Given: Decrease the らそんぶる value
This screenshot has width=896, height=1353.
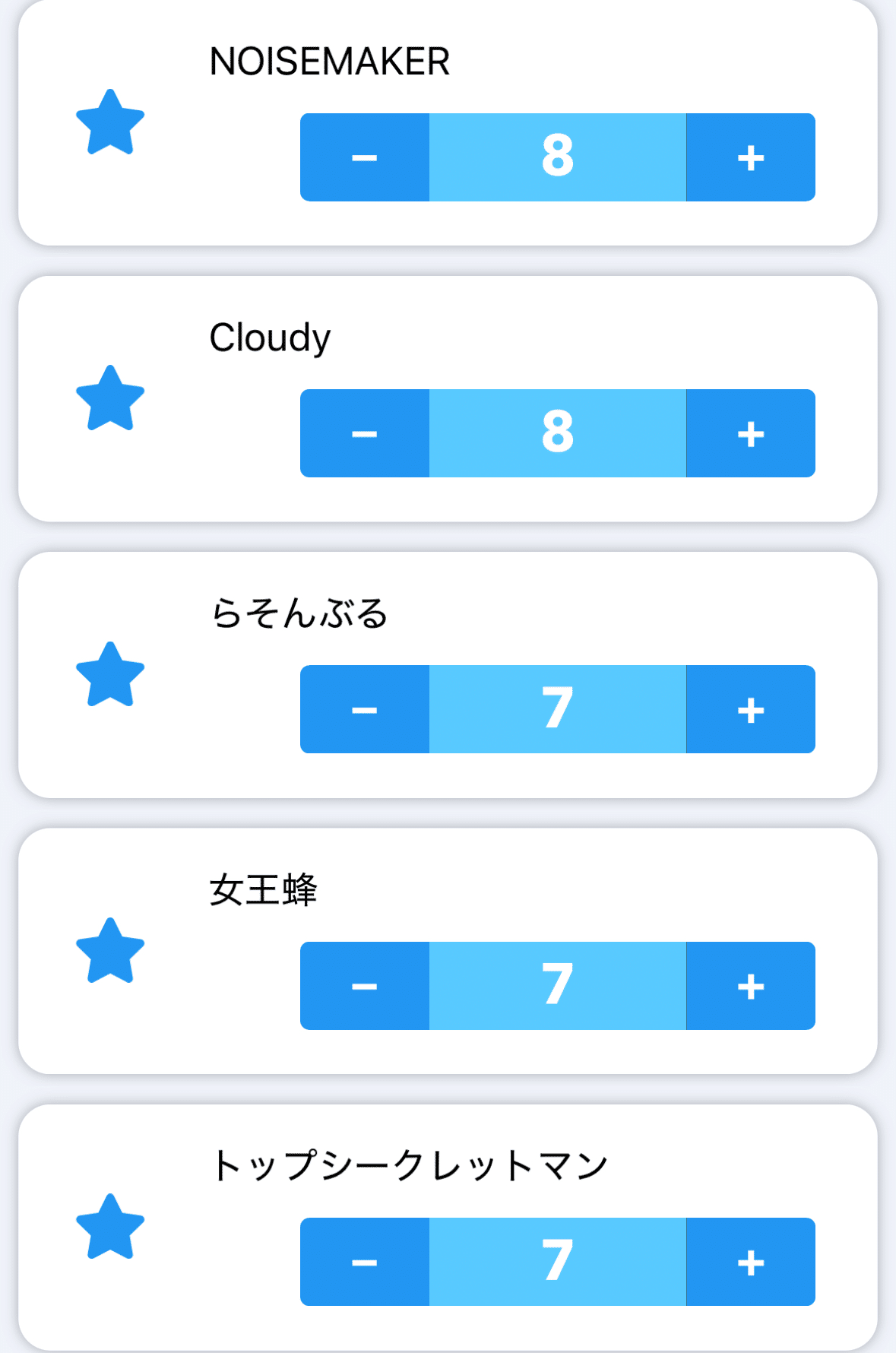Looking at the screenshot, I should [365, 709].
